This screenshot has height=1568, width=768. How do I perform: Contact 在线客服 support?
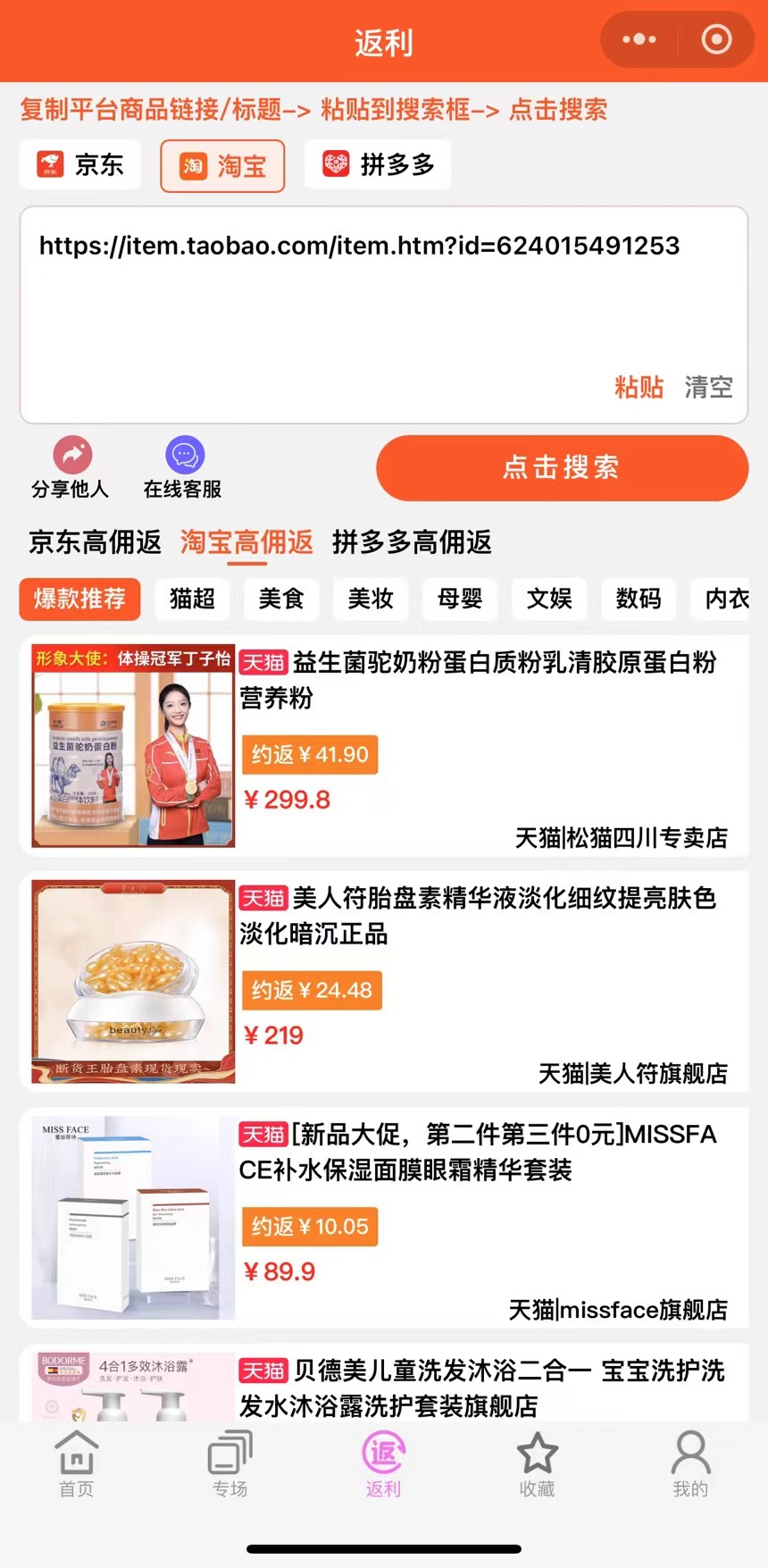183,467
